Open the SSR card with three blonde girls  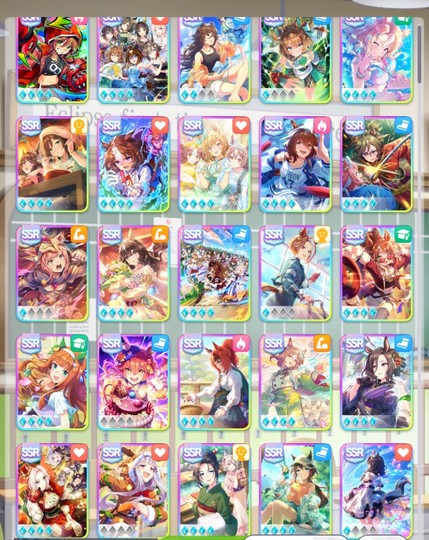[214, 164]
